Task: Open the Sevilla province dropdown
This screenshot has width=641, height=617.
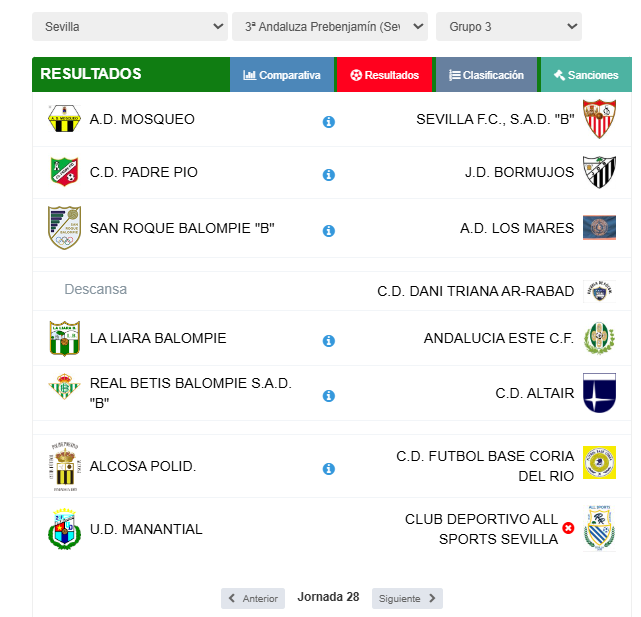Action: pyautogui.click(x=130, y=27)
